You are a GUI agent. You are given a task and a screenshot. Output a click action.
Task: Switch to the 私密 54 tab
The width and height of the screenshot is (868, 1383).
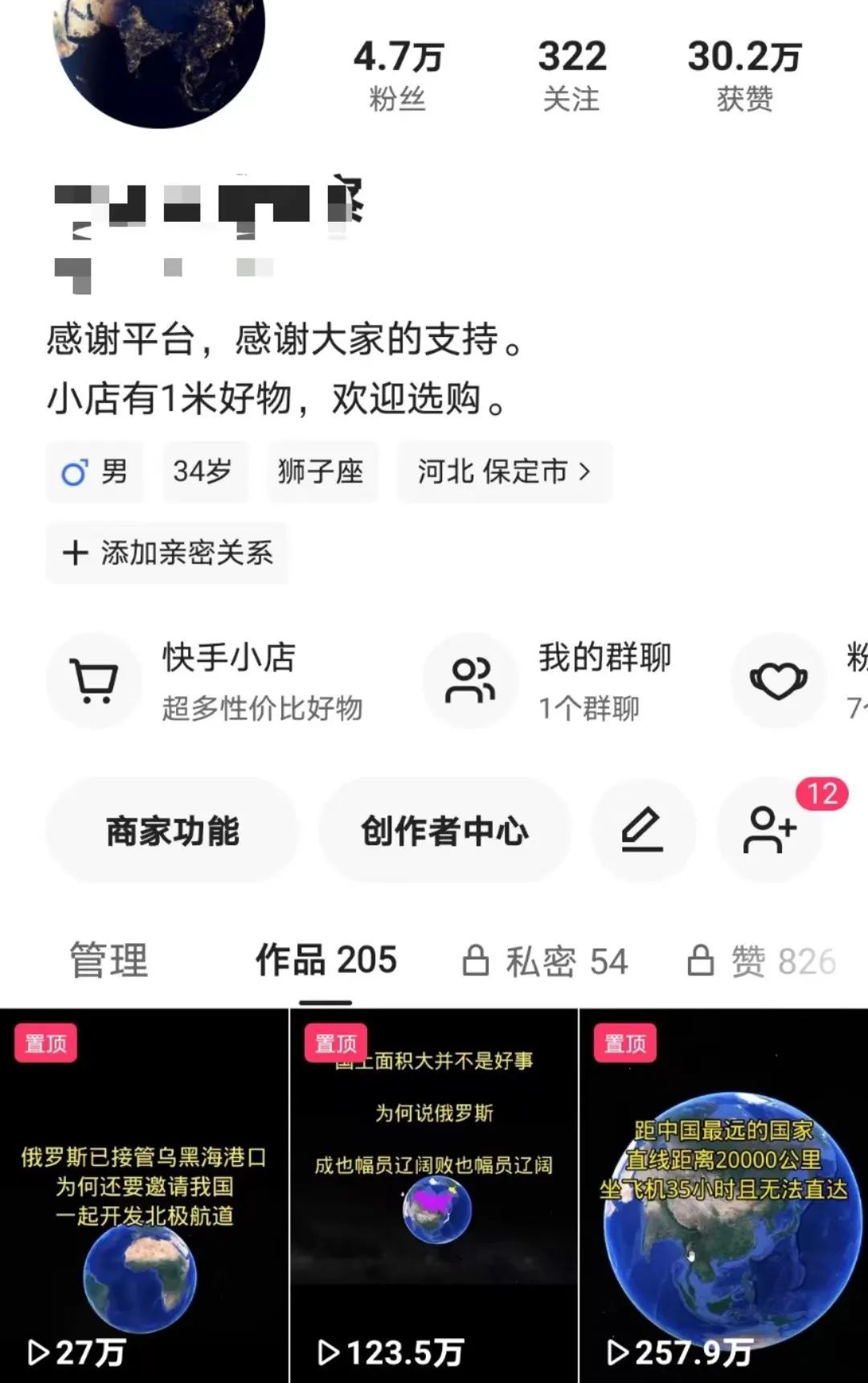(545, 961)
